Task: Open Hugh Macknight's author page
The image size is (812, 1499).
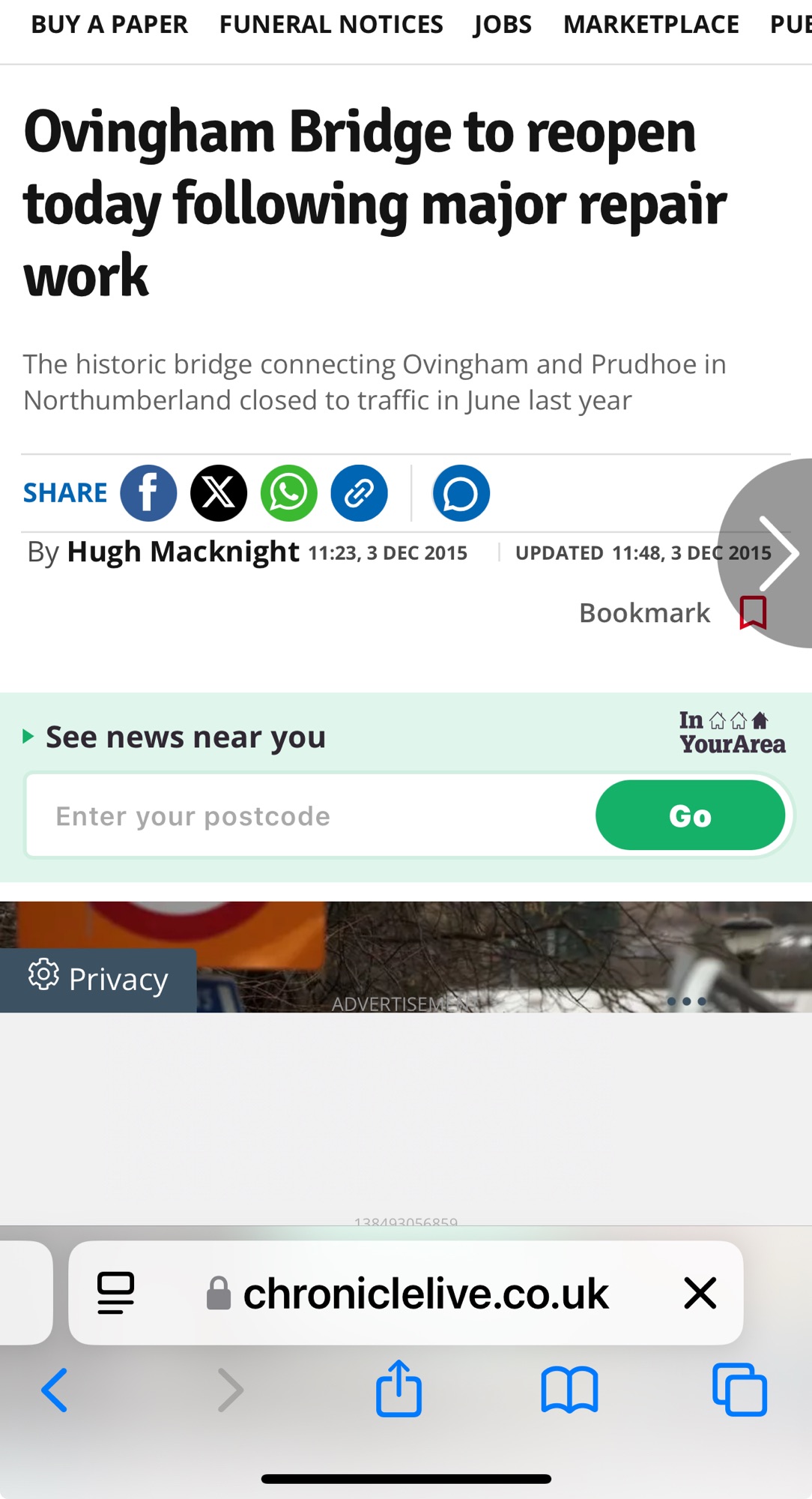Action: [183, 552]
